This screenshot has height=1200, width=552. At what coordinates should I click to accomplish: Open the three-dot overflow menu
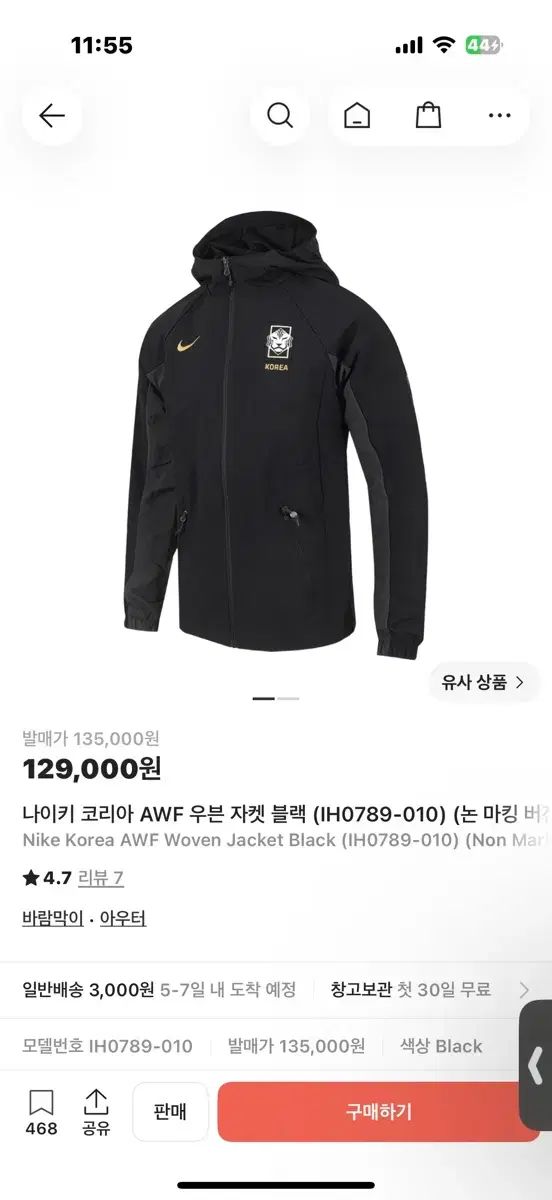[500, 116]
